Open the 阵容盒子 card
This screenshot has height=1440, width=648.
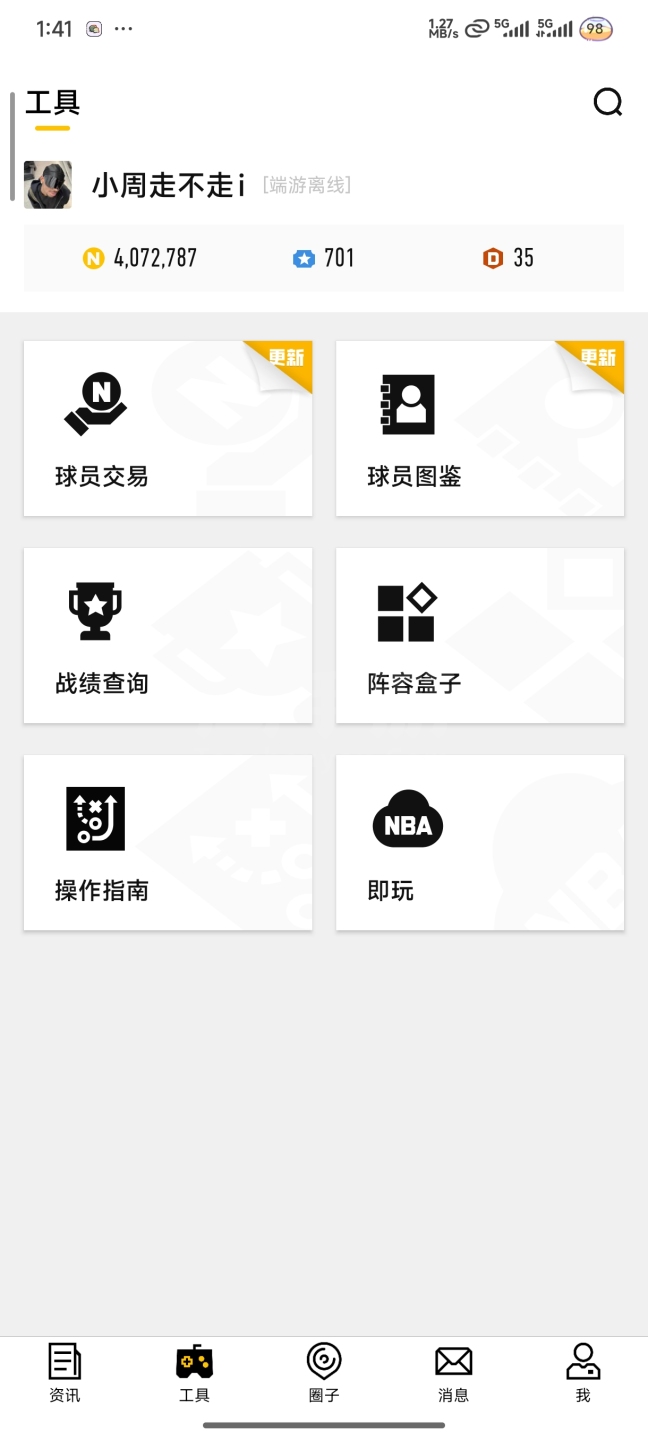pos(480,635)
